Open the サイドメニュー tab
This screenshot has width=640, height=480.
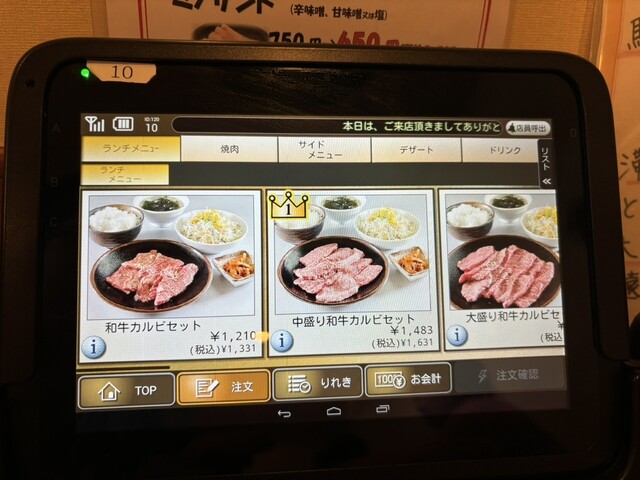(324, 150)
